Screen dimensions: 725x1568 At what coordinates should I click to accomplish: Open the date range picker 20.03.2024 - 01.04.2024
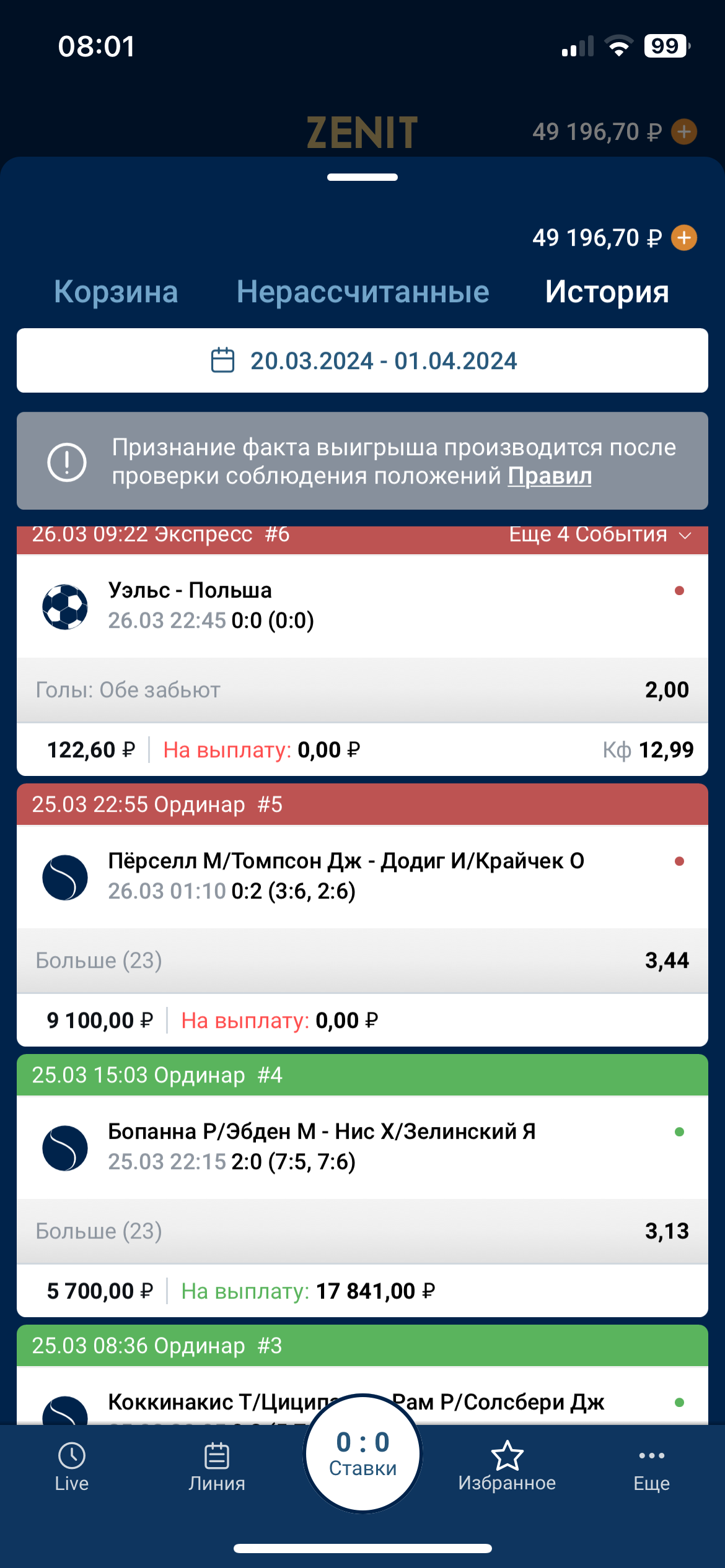coord(362,360)
